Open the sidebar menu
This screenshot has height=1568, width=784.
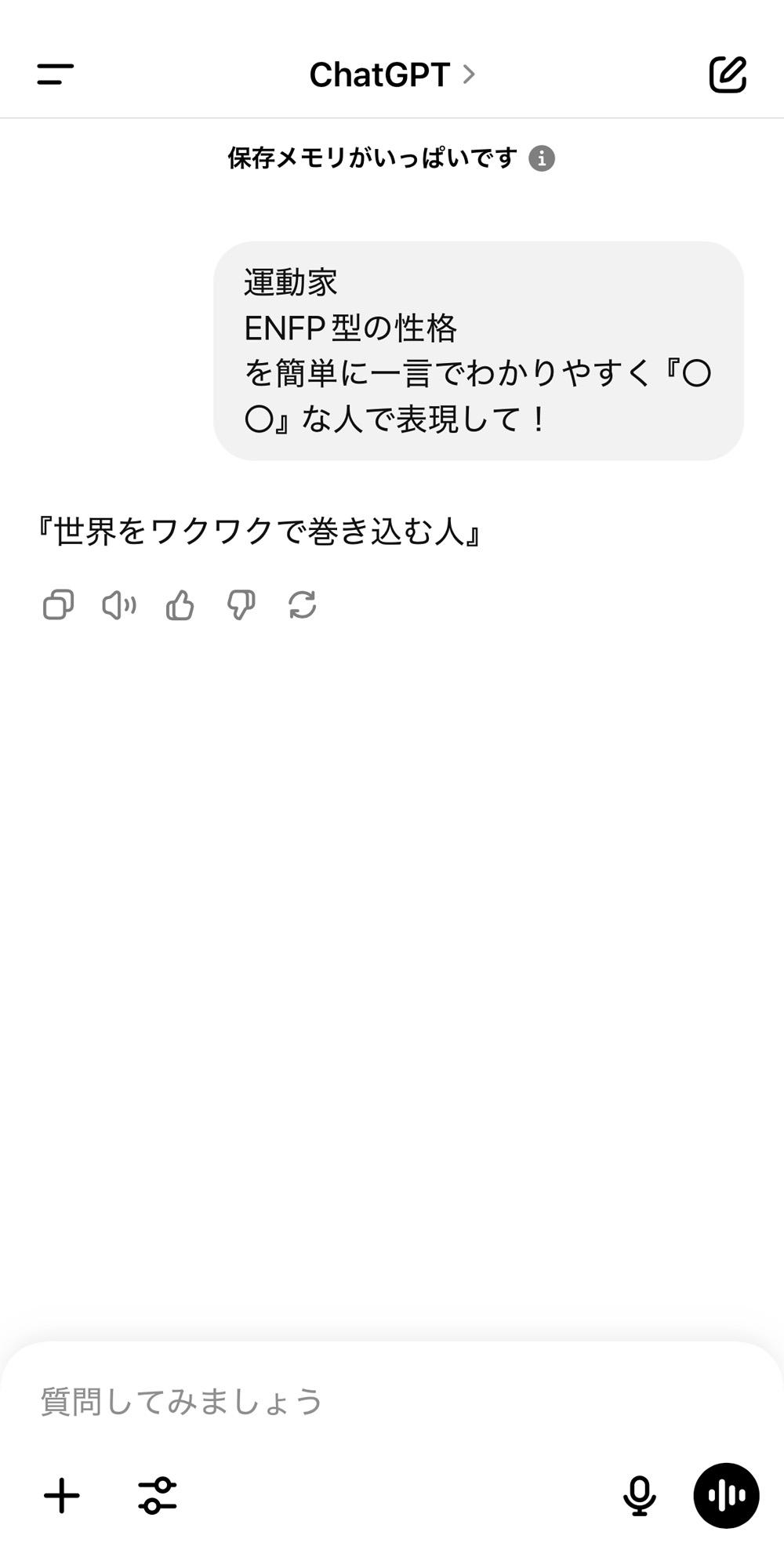point(56,74)
